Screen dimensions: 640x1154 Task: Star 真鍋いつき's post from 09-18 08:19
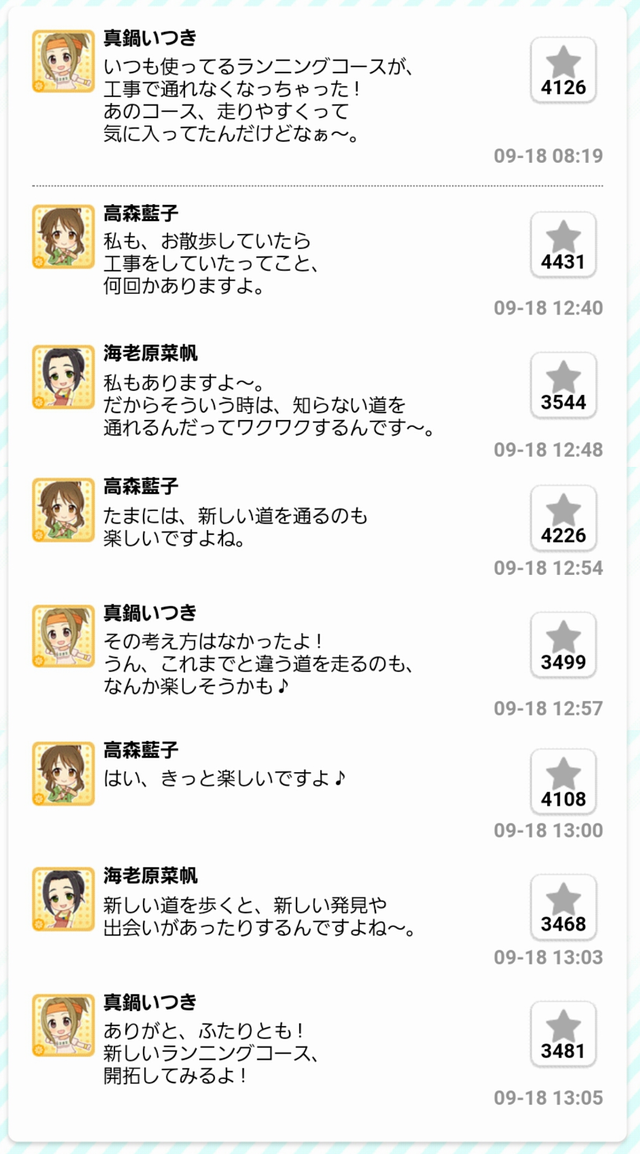(563, 70)
